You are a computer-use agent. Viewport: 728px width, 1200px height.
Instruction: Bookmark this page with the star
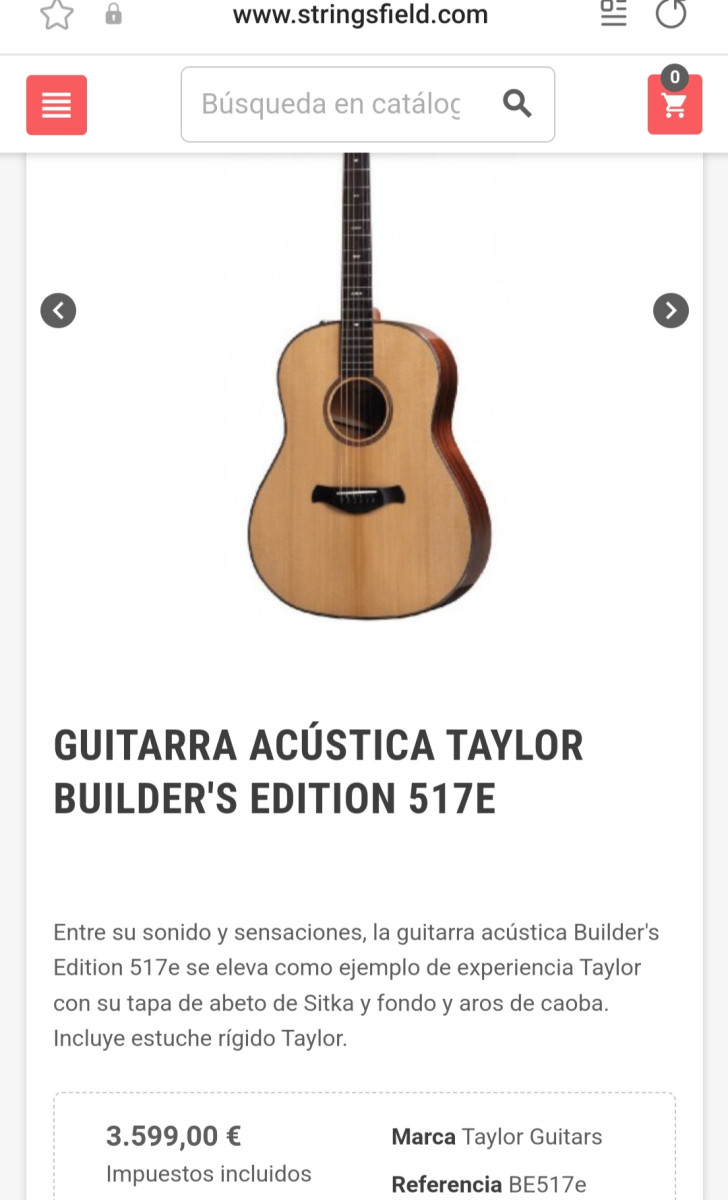(x=57, y=14)
